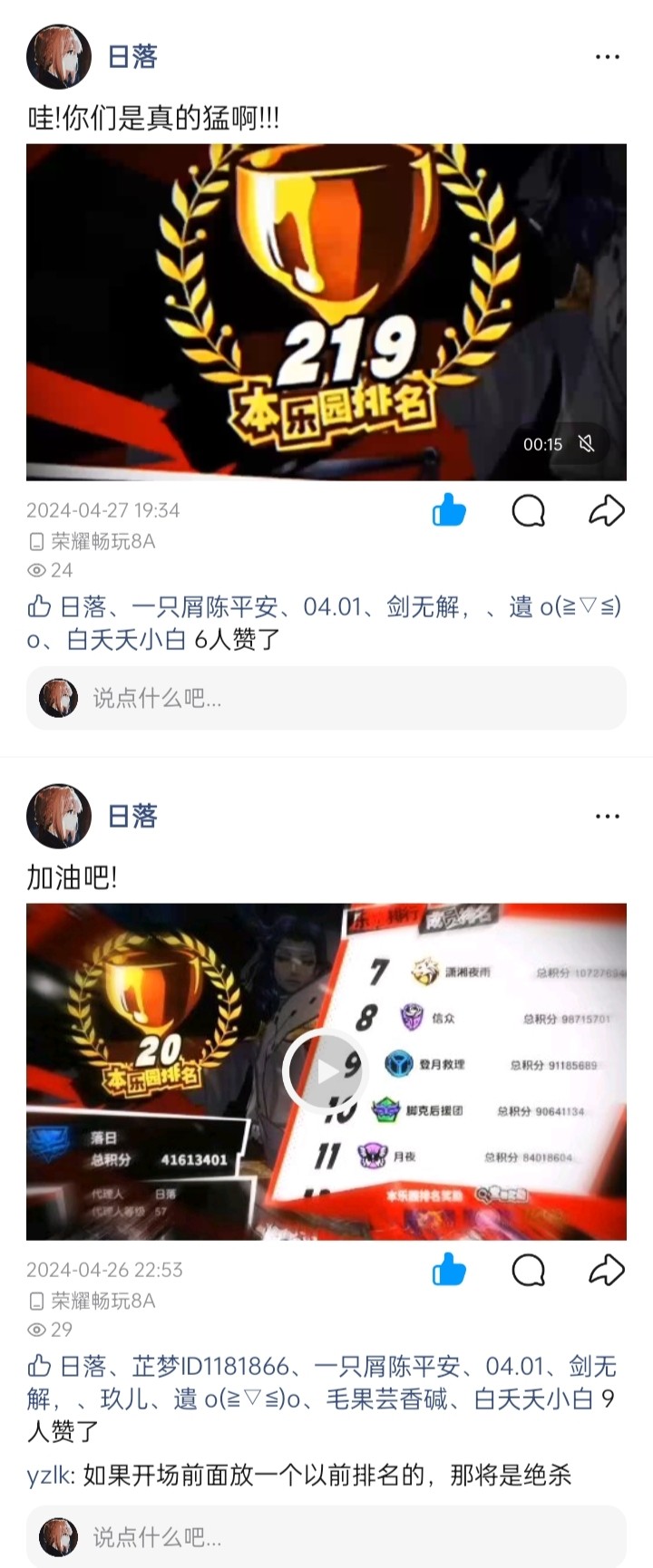
Task: Open 日落's name on the 加油吧 post
Action: [x=132, y=817]
